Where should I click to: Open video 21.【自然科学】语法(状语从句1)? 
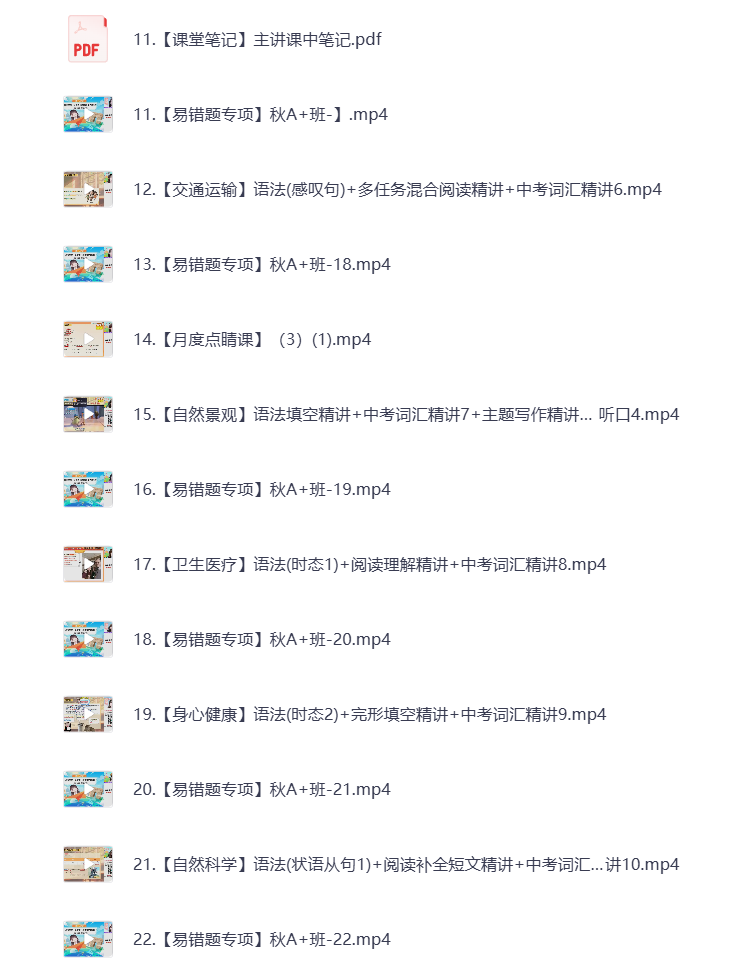click(x=406, y=864)
